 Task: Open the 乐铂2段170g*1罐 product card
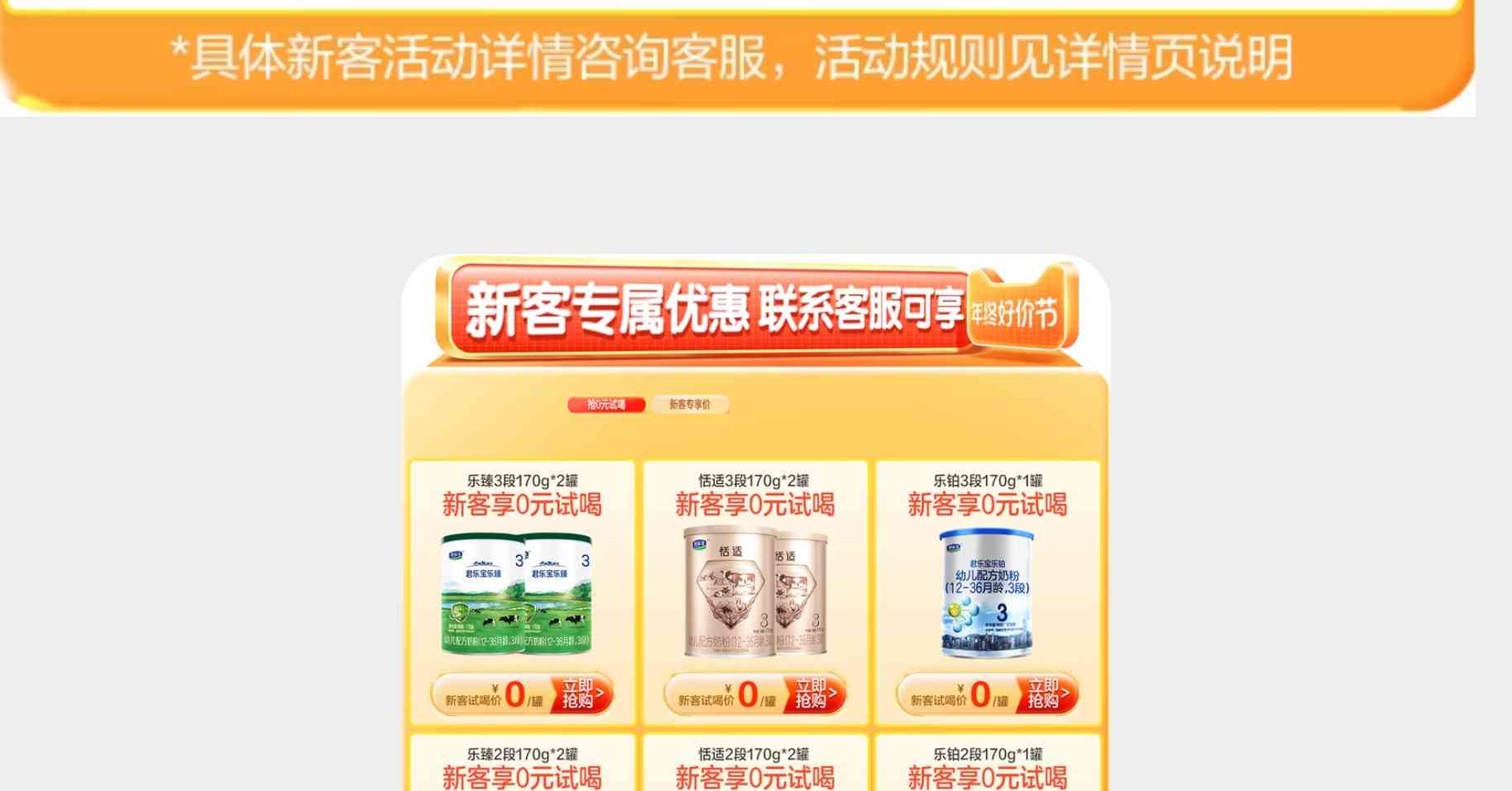tap(987, 765)
